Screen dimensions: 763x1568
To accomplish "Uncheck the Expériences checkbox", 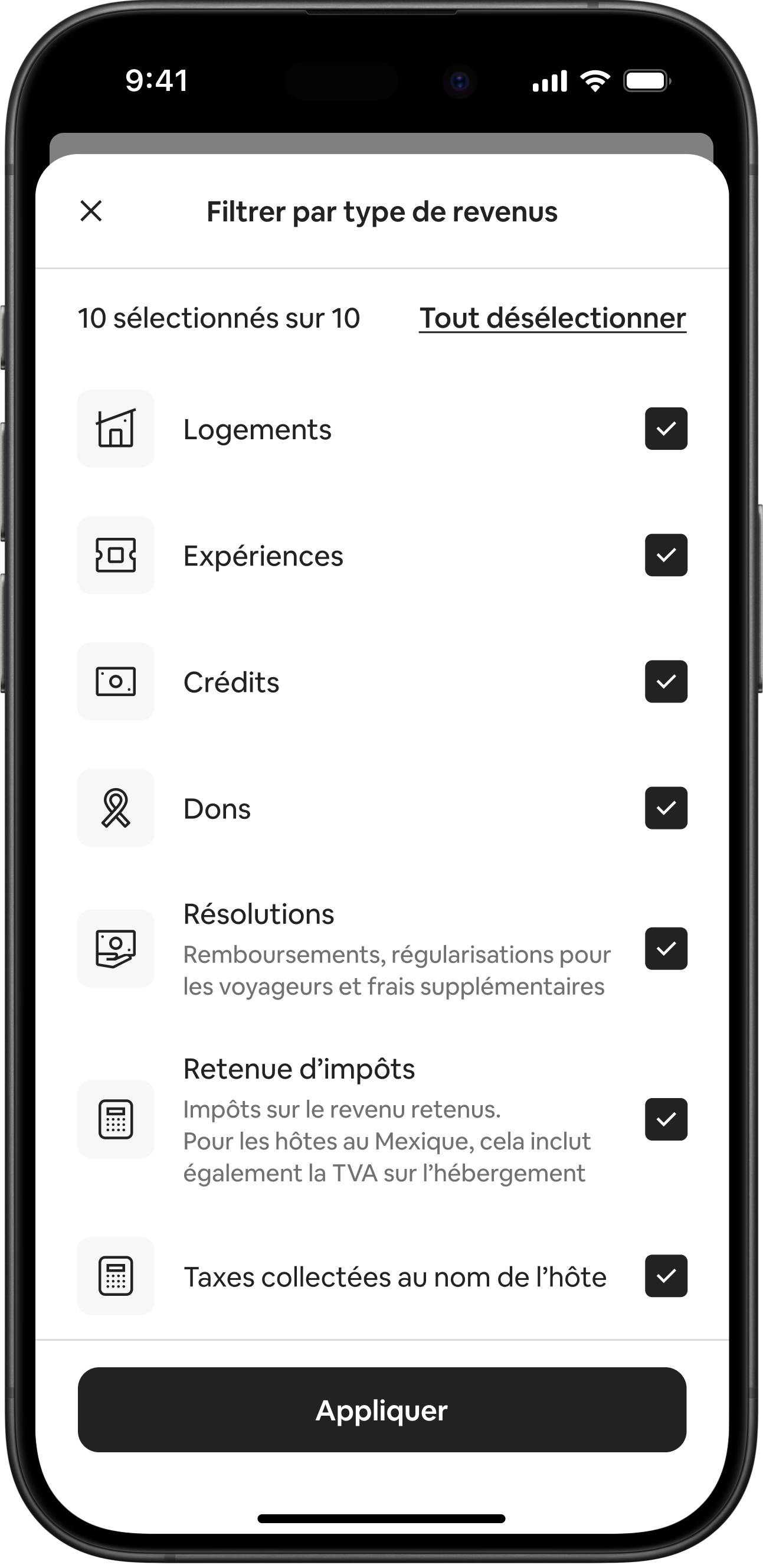I will coord(666,555).
